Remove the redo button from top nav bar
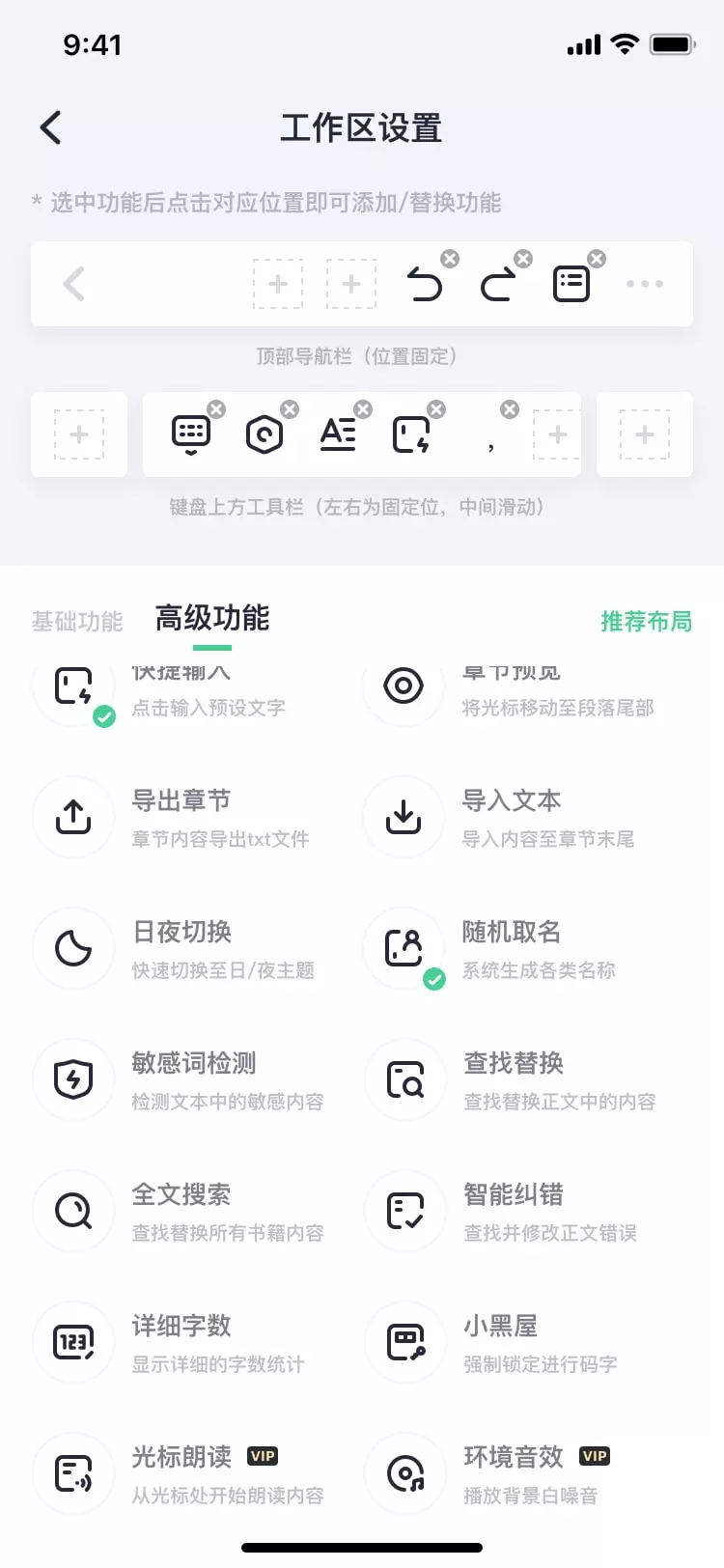The width and height of the screenshot is (724, 1568). click(x=523, y=259)
